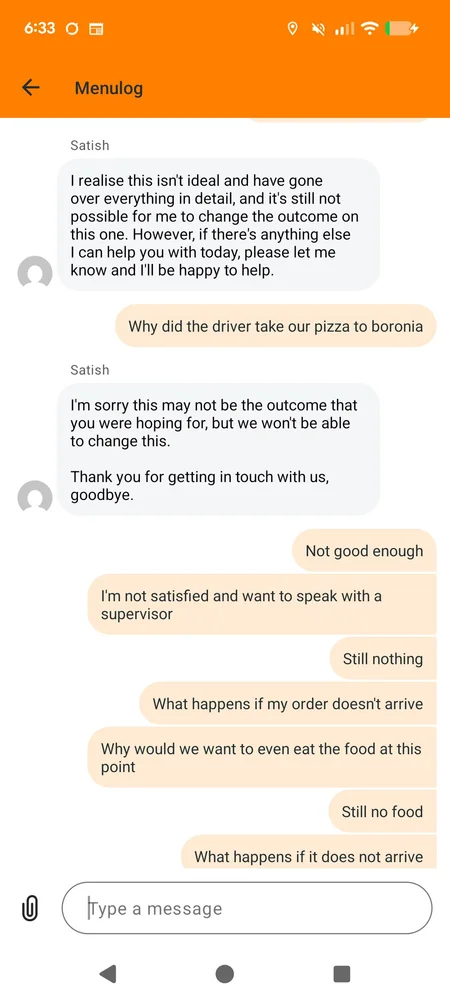Go back using the app bar arrow
The height and width of the screenshot is (1000, 450).
click(x=31, y=87)
